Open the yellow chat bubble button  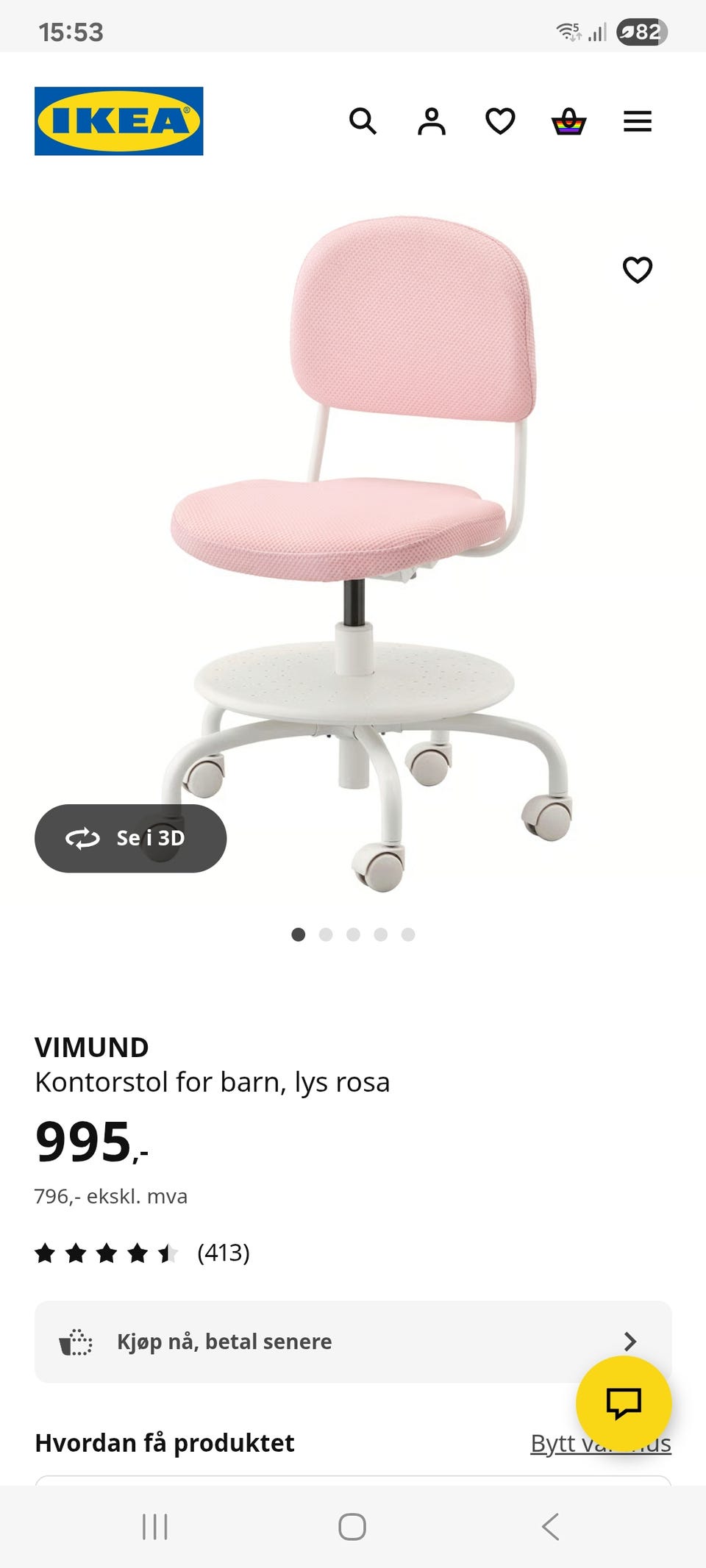(624, 1403)
